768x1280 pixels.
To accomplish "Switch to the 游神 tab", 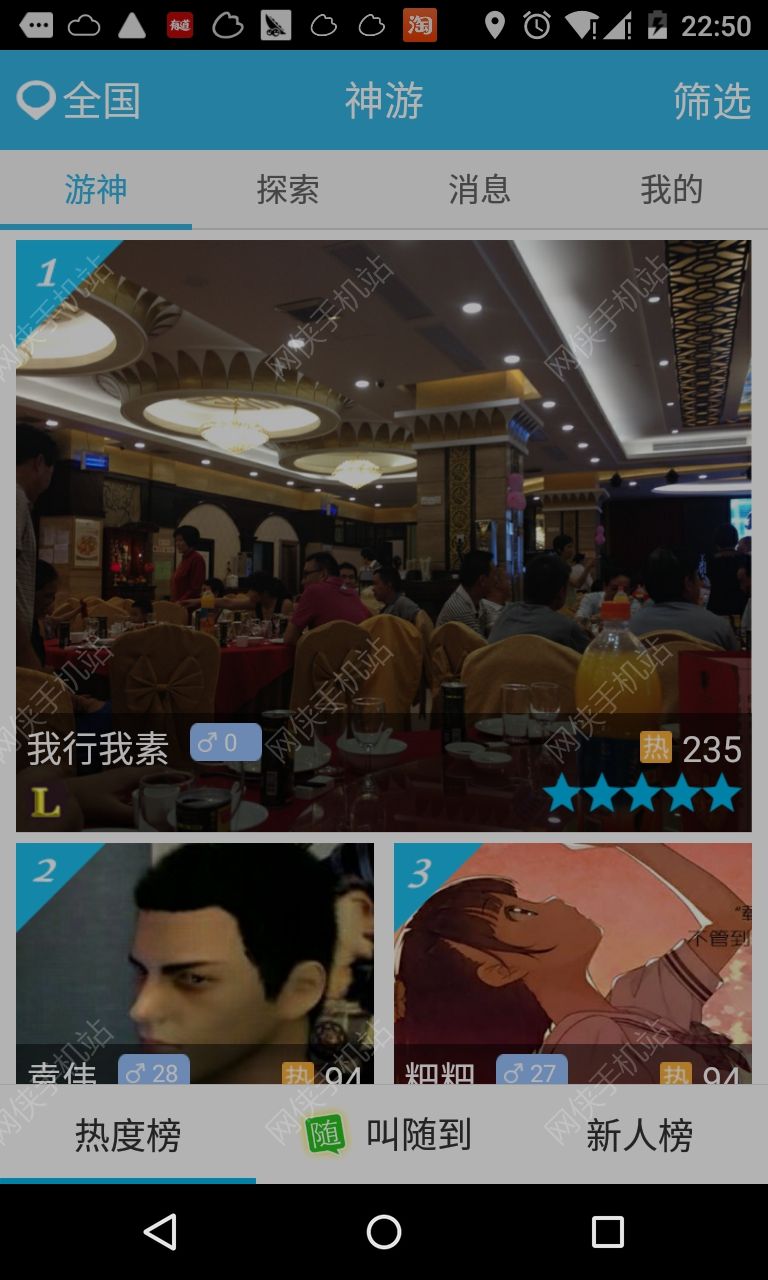I will 96,189.
